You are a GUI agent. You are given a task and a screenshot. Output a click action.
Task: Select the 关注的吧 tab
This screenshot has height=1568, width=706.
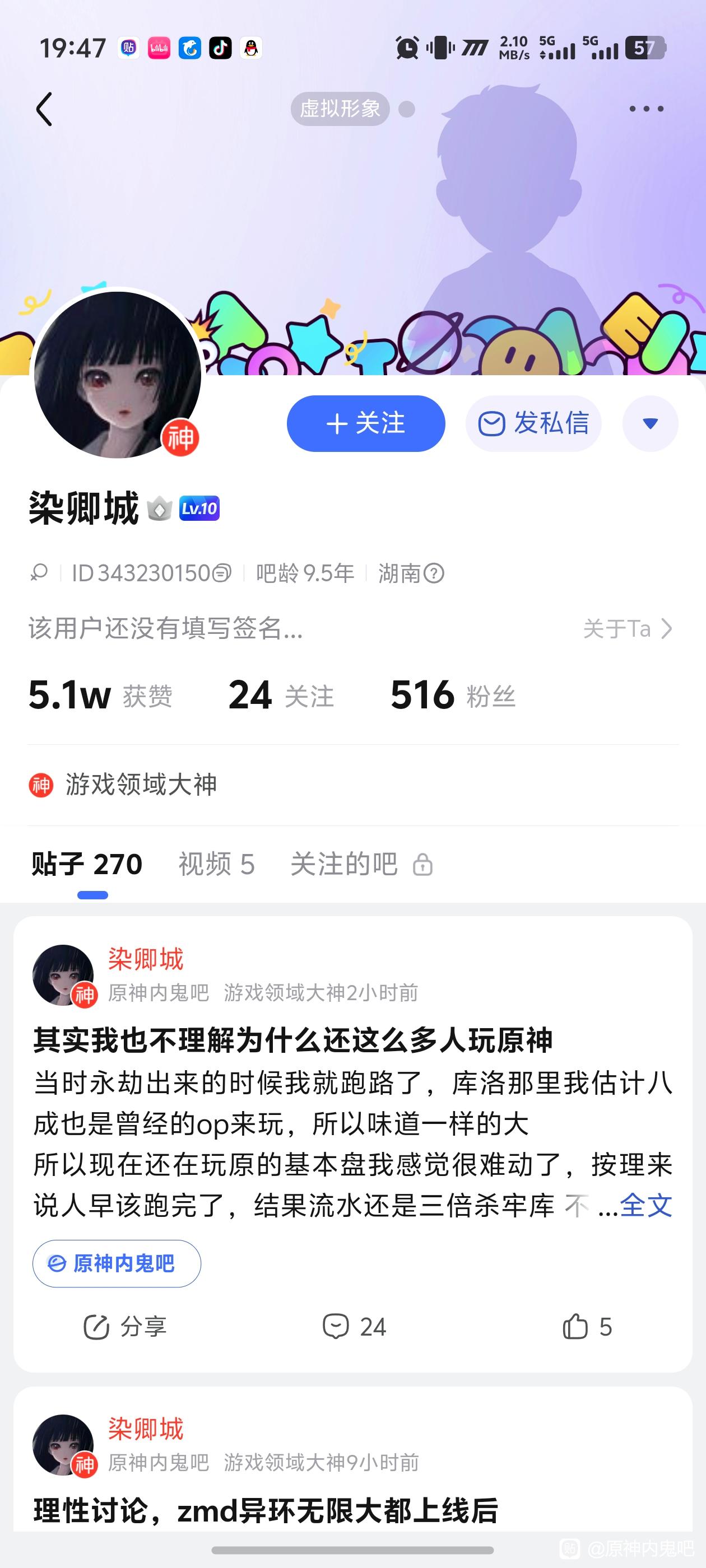tap(361, 864)
